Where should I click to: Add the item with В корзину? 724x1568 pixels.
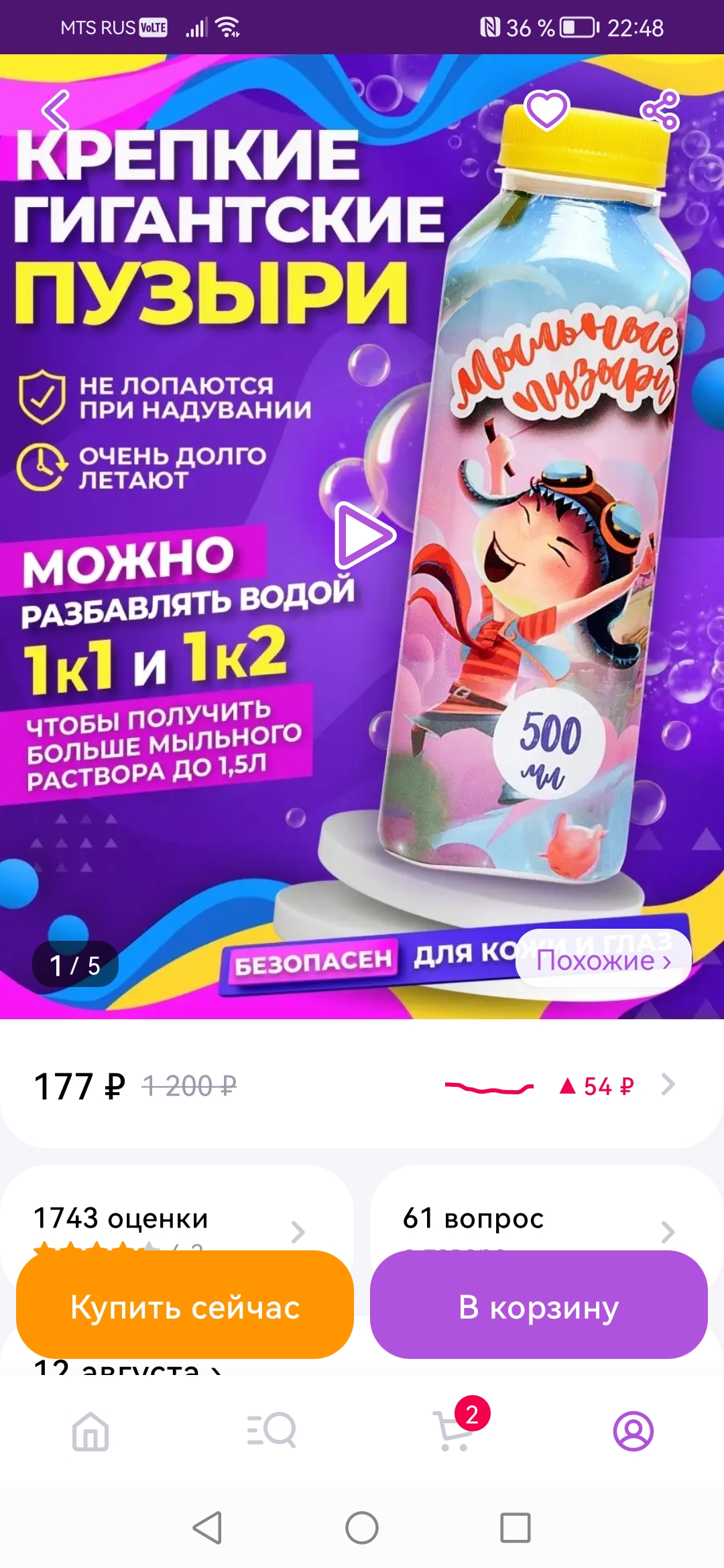tap(539, 1307)
